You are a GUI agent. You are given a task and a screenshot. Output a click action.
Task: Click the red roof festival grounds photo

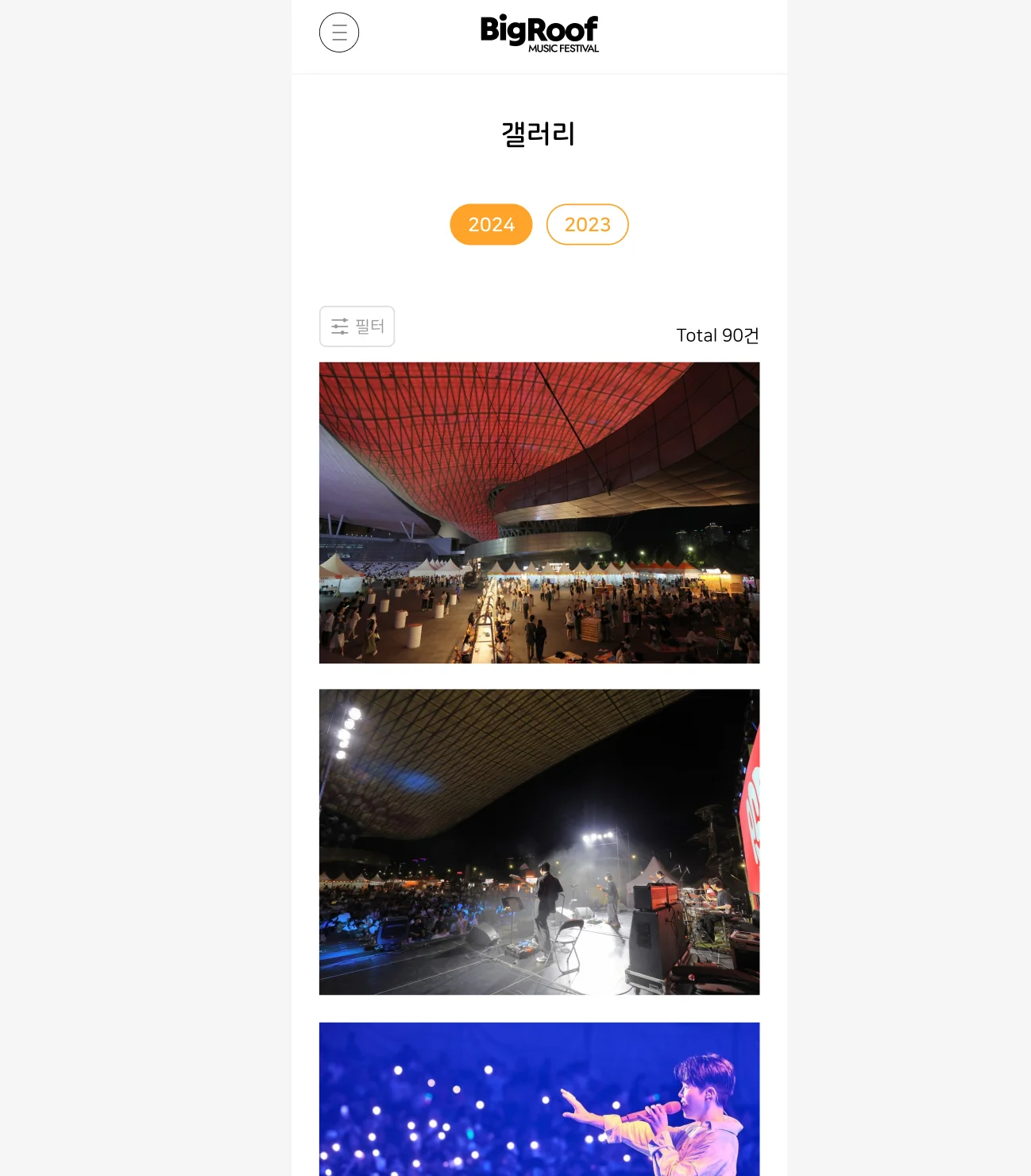pos(539,513)
